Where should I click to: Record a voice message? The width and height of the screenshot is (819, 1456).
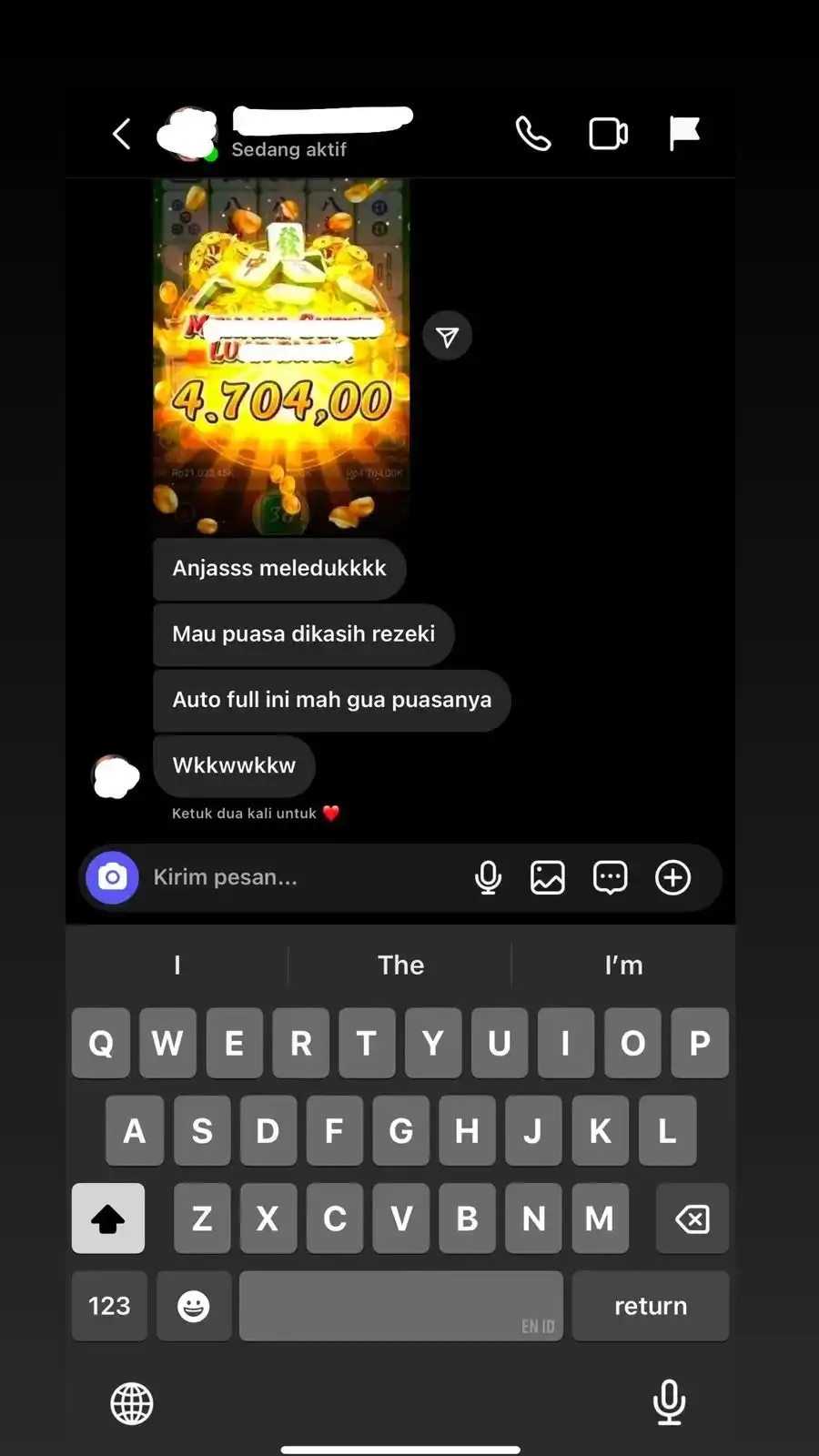tap(488, 877)
